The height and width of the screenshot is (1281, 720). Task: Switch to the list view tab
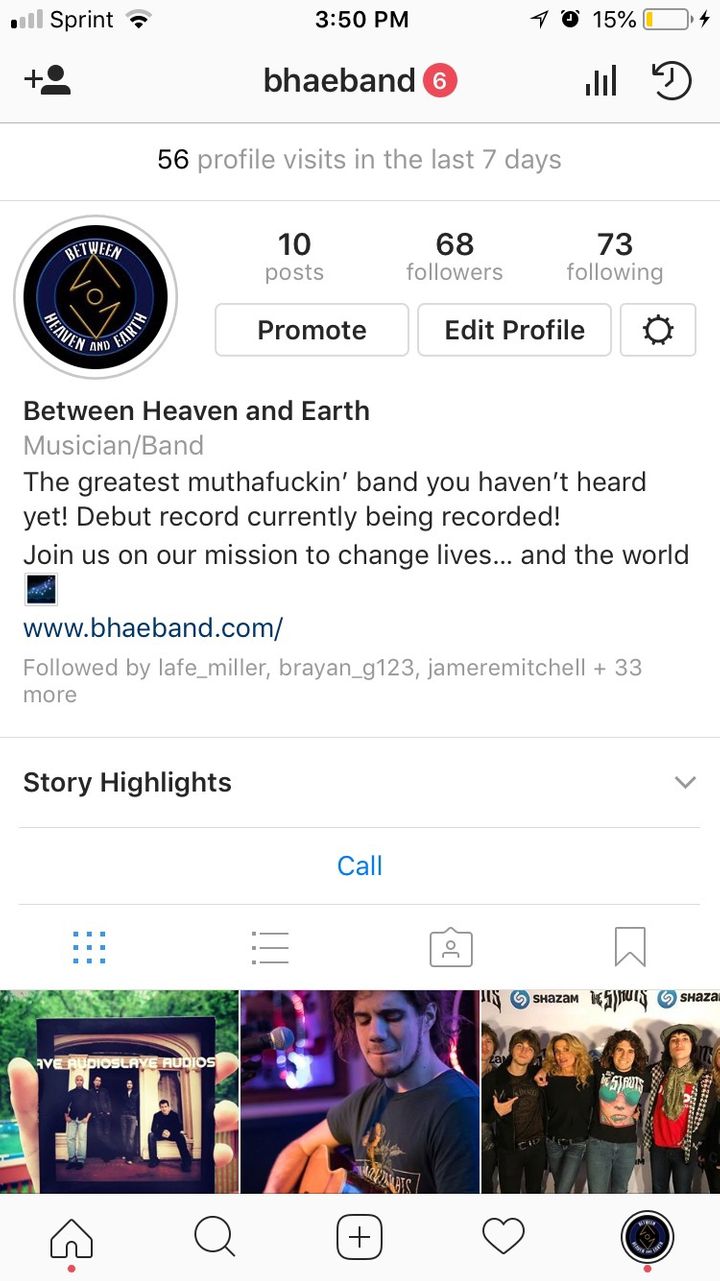coord(270,947)
